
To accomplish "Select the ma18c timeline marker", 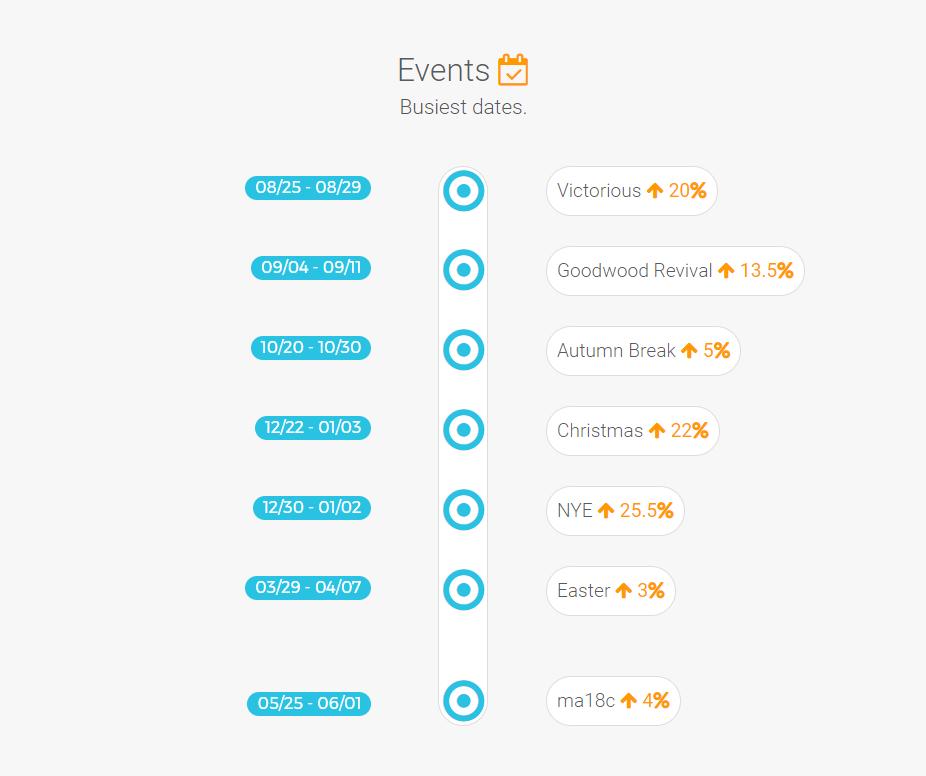I will click(463, 700).
